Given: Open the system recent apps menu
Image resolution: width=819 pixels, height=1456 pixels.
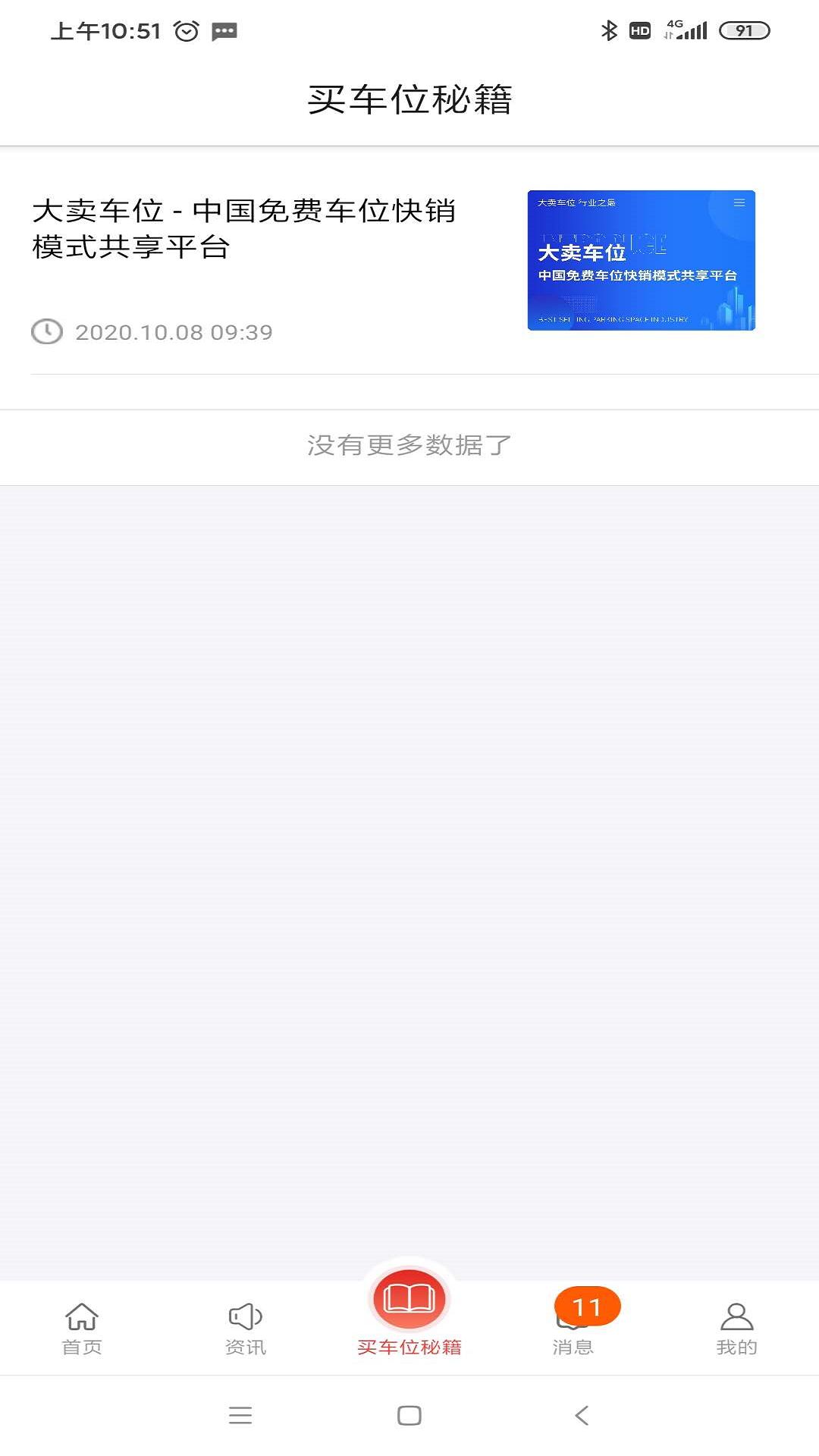Looking at the screenshot, I should click(x=240, y=1415).
